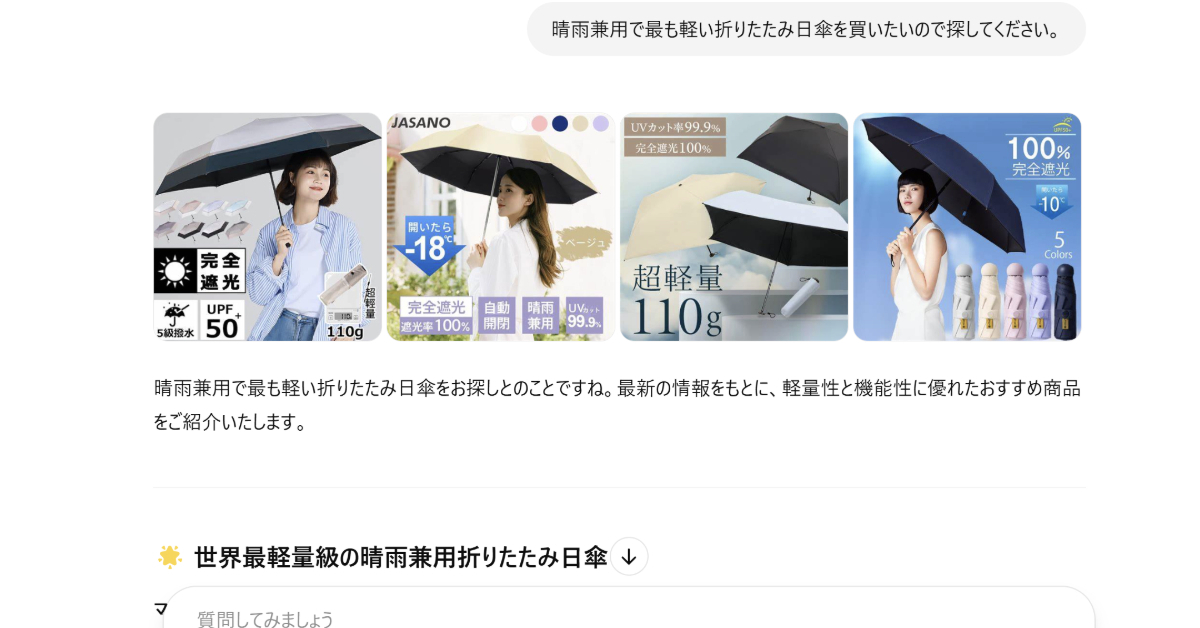Screen dimensions: 1200x628
Task: Focus the 質問してみましょう message field
Action: (628, 618)
